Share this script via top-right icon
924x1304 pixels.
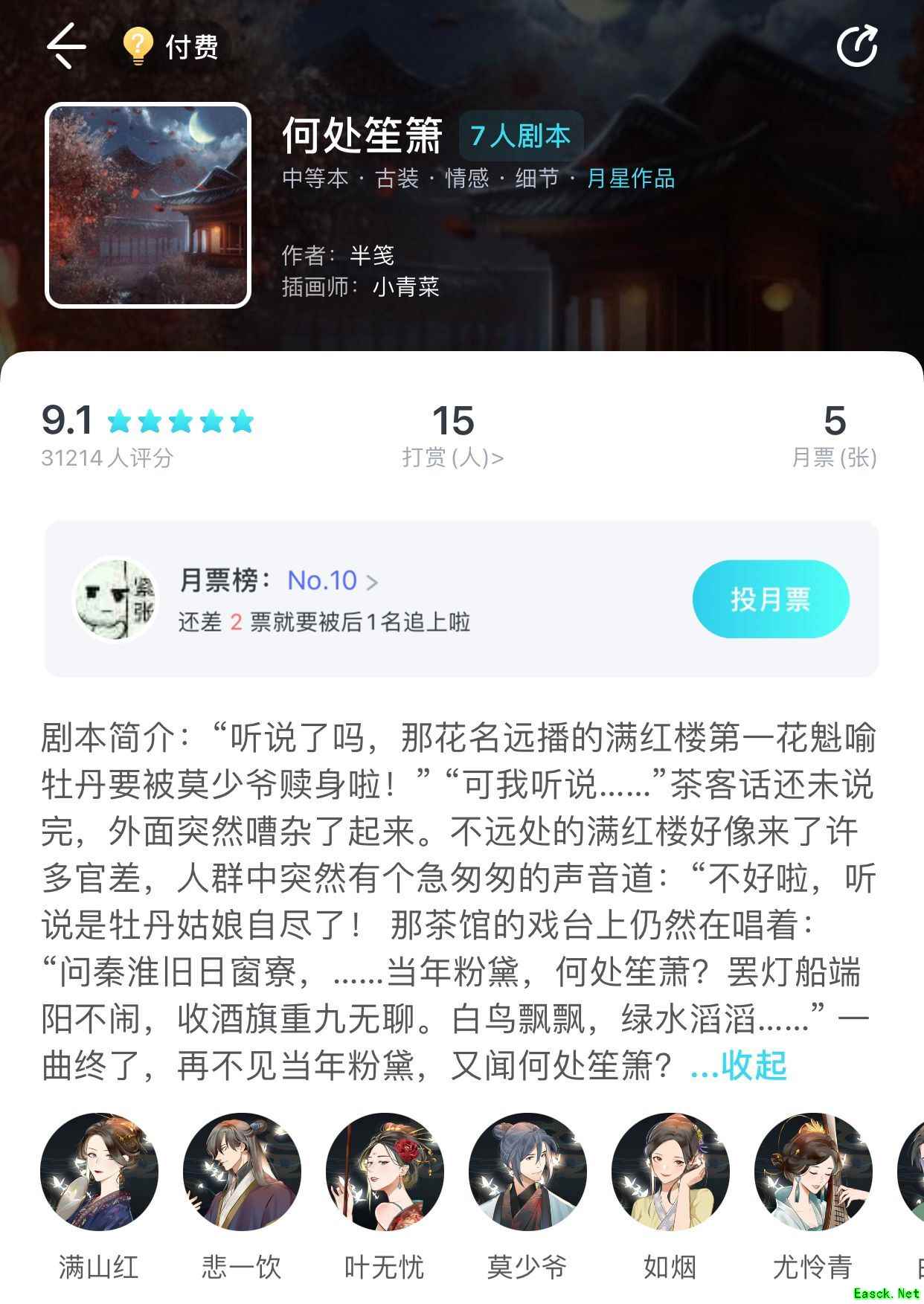(857, 46)
